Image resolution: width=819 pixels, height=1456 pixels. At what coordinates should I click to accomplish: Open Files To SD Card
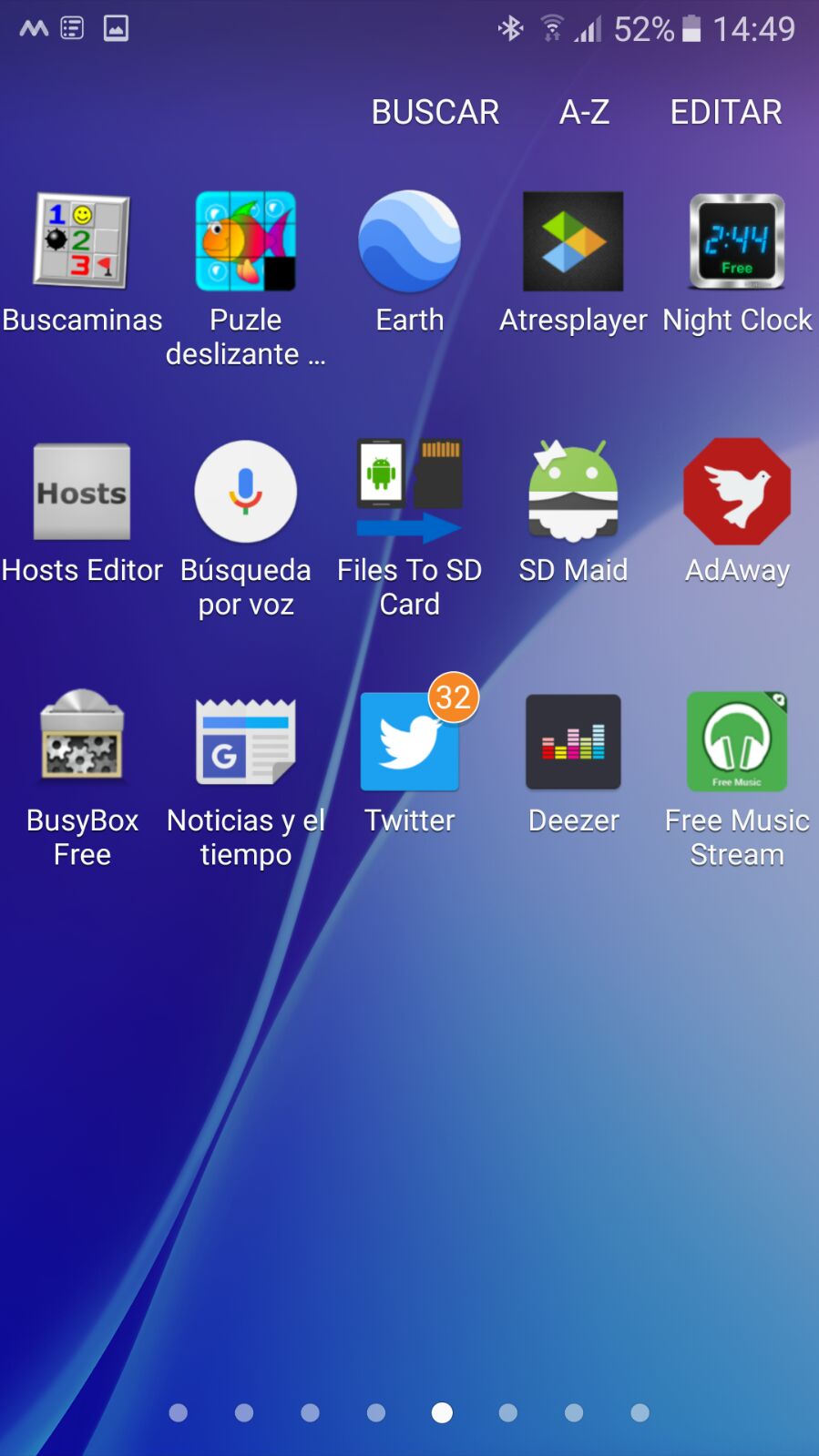click(x=409, y=492)
